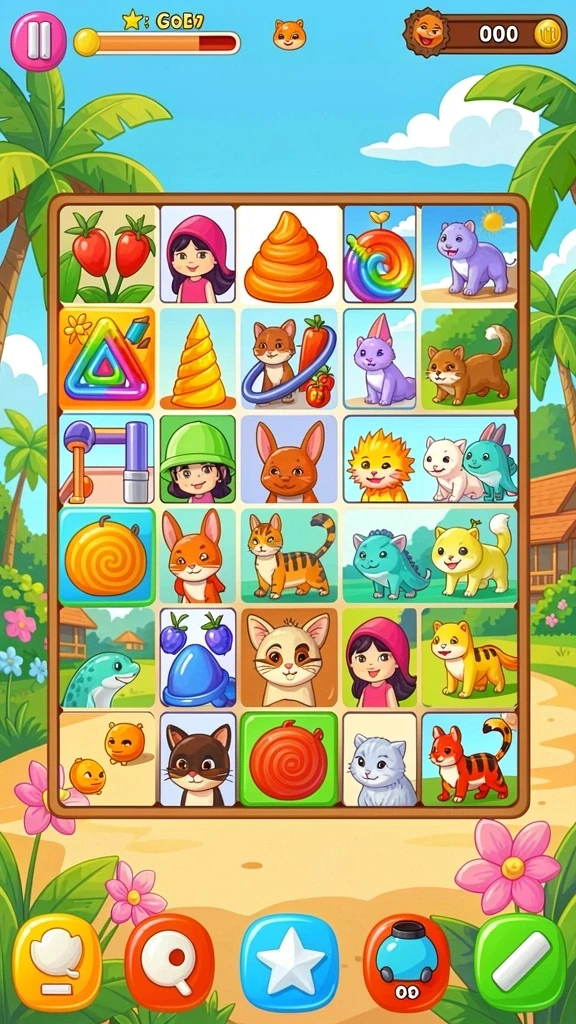Select the red striped tiger tile

coord(470,759)
